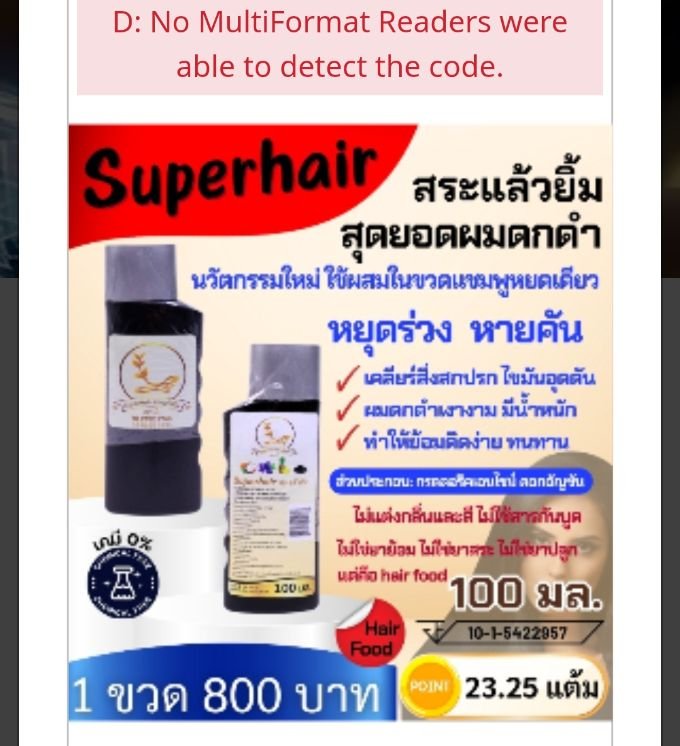Screen dimensions: 680x746
Task: Open the Superhair product image
Action: pyautogui.click(x=340, y=420)
